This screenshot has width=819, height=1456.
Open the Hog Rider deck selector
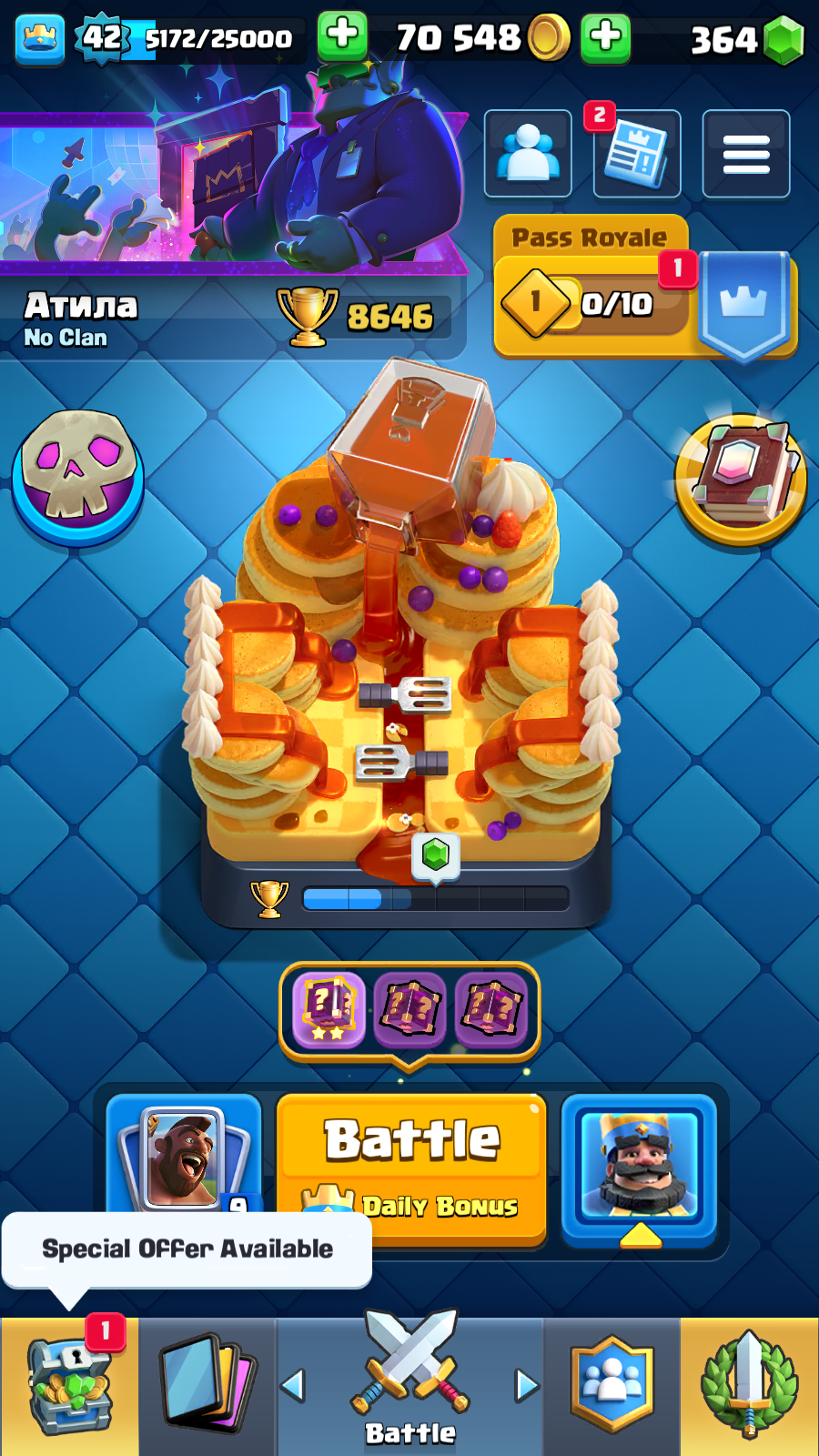[x=184, y=1156]
